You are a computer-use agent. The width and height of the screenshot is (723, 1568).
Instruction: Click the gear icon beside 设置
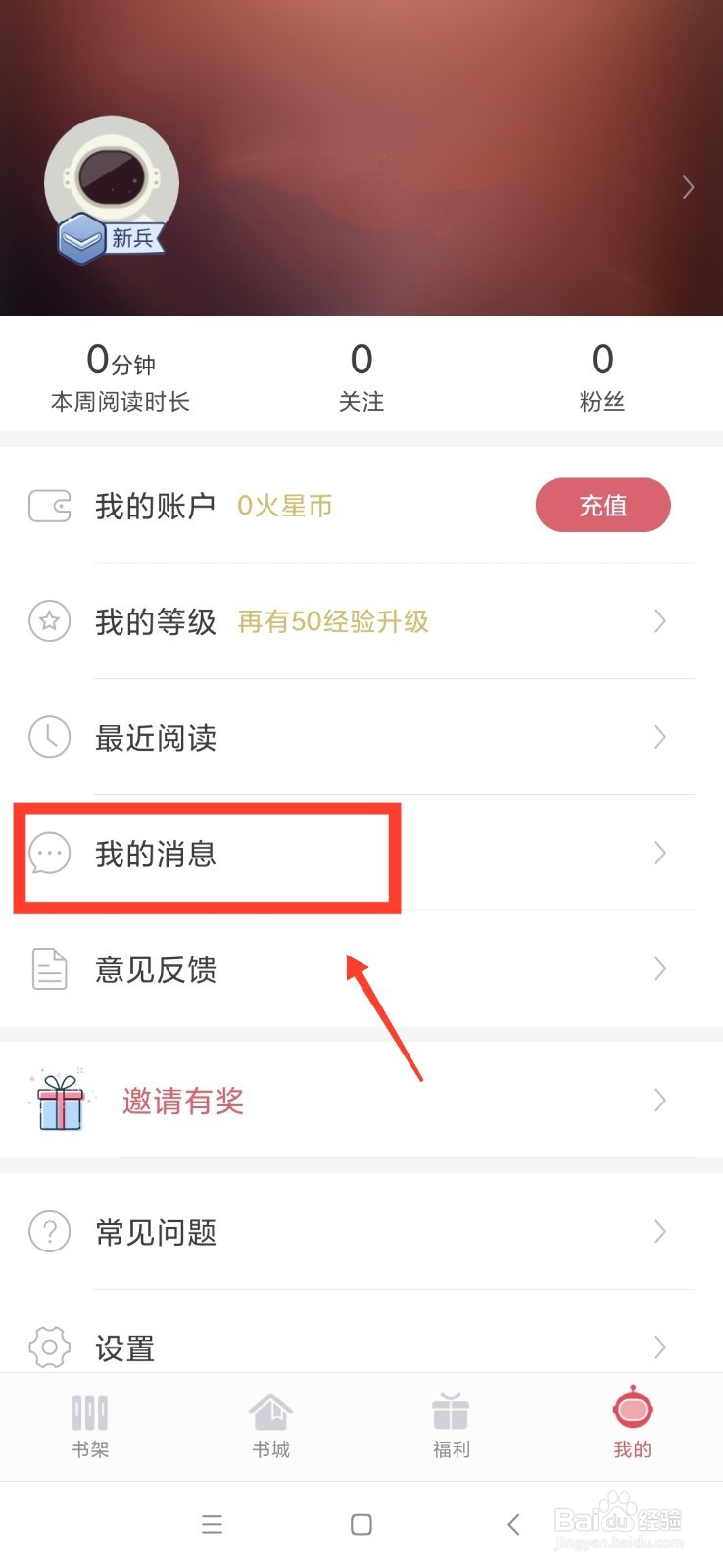coord(50,1347)
